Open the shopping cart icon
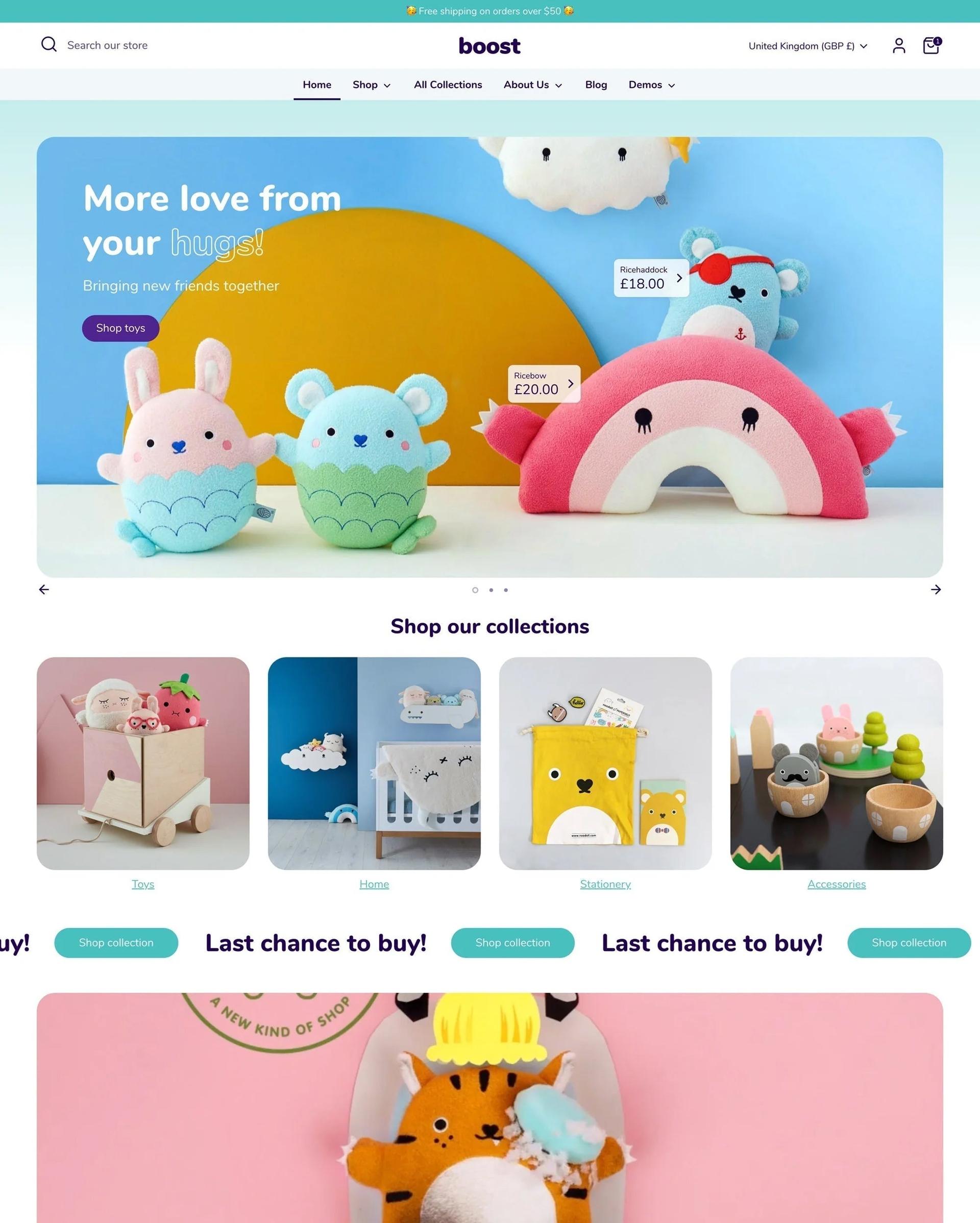This screenshot has height=1223, width=980. click(x=930, y=45)
